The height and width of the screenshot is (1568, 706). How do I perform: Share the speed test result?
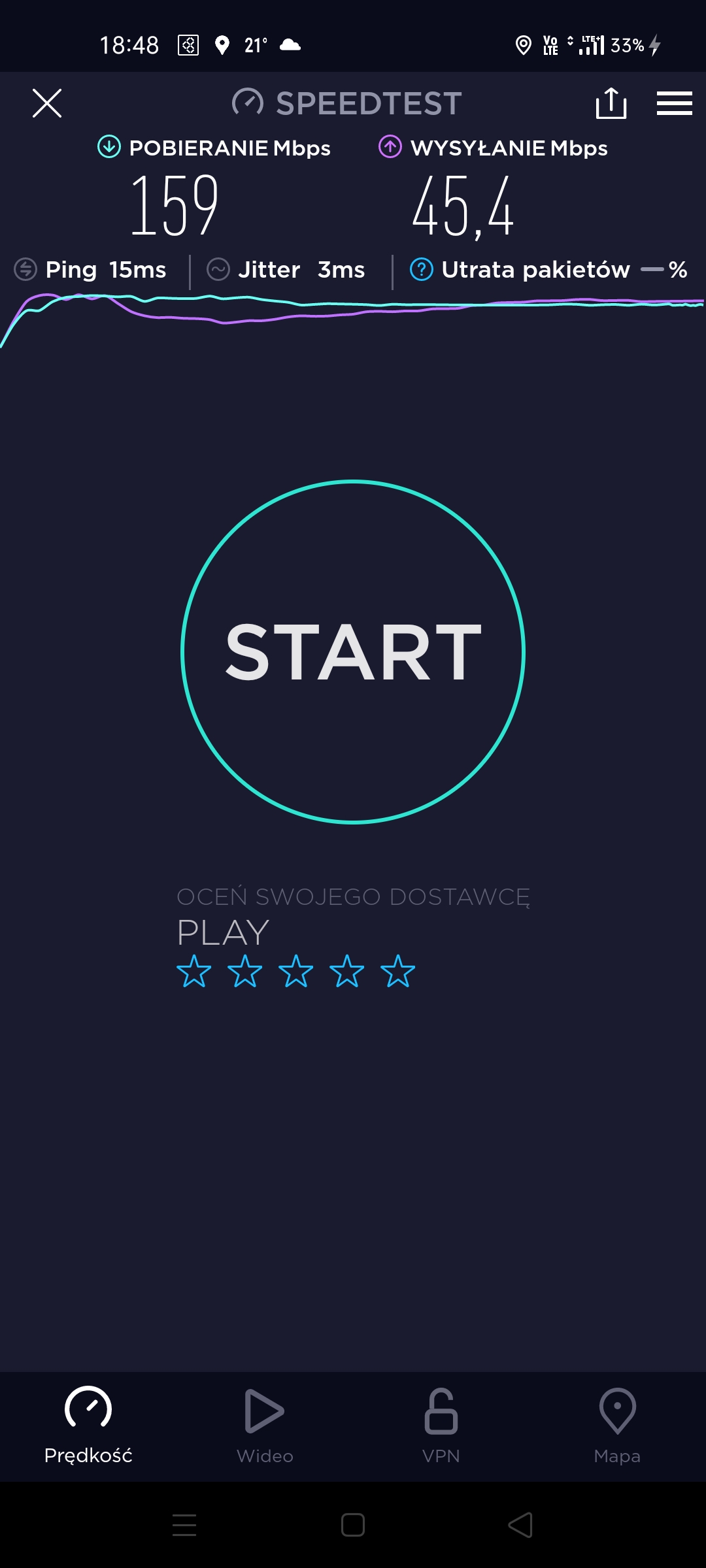coord(611,103)
